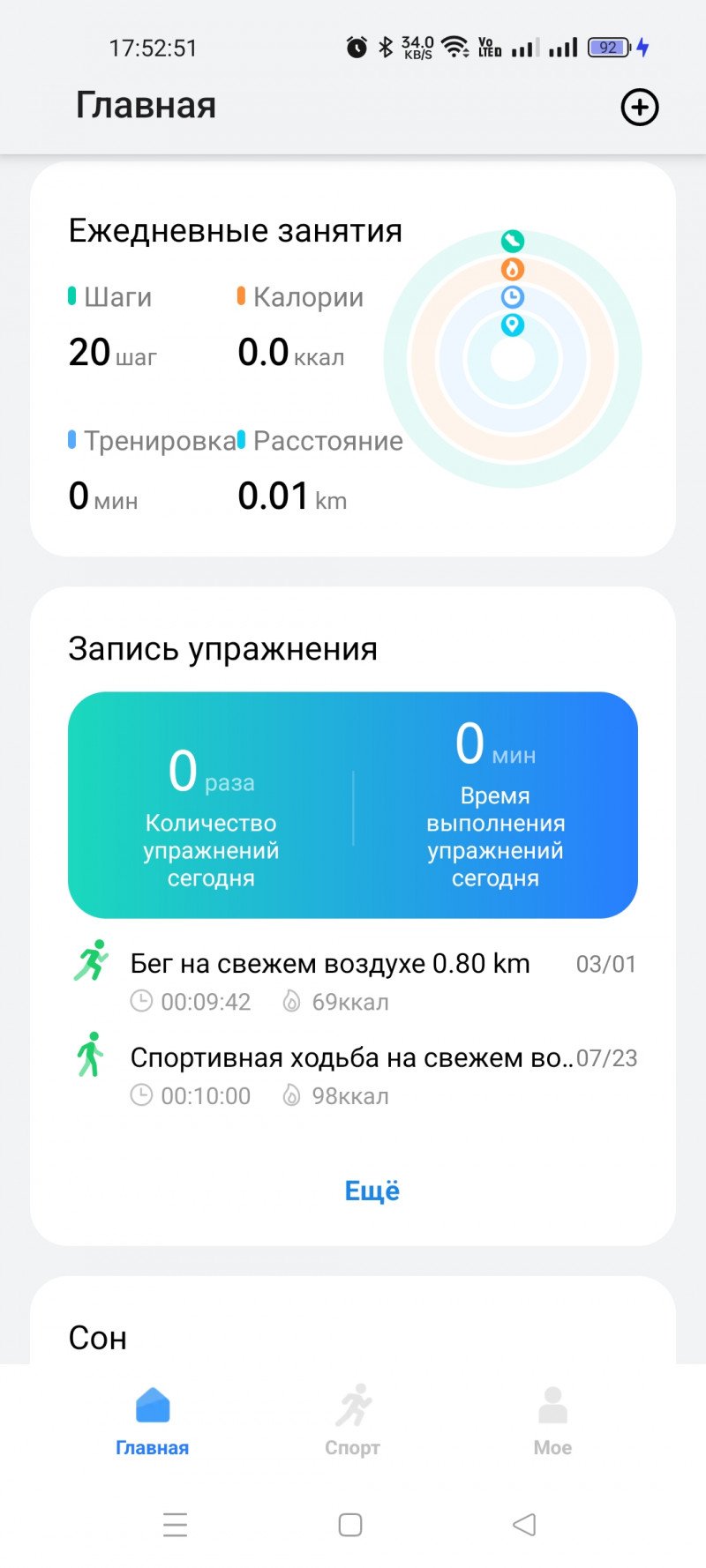
Task: Open today's exercise summary banner
Action: (x=353, y=804)
